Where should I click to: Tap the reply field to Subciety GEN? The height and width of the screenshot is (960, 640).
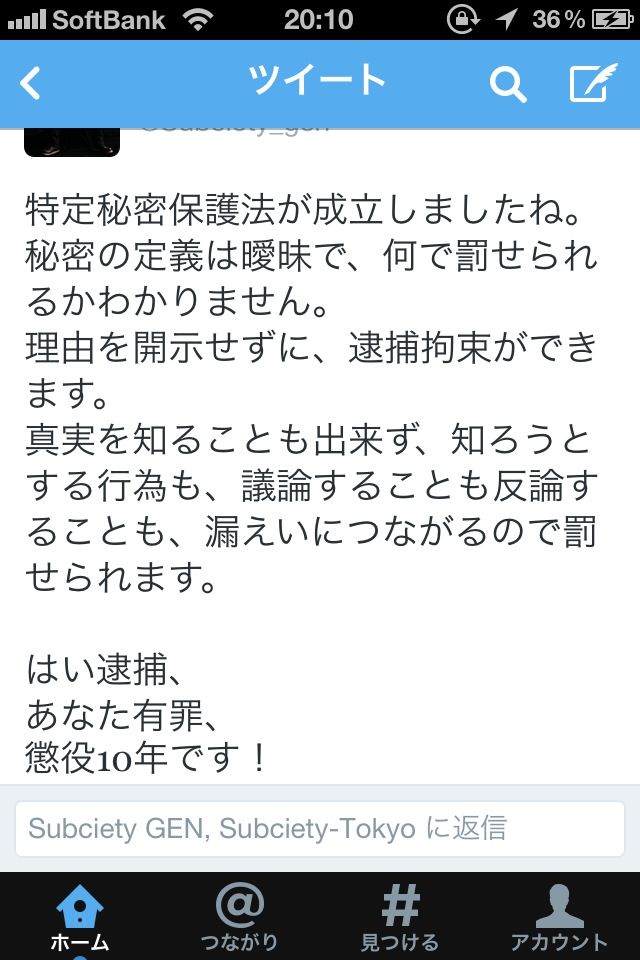tap(320, 828)
